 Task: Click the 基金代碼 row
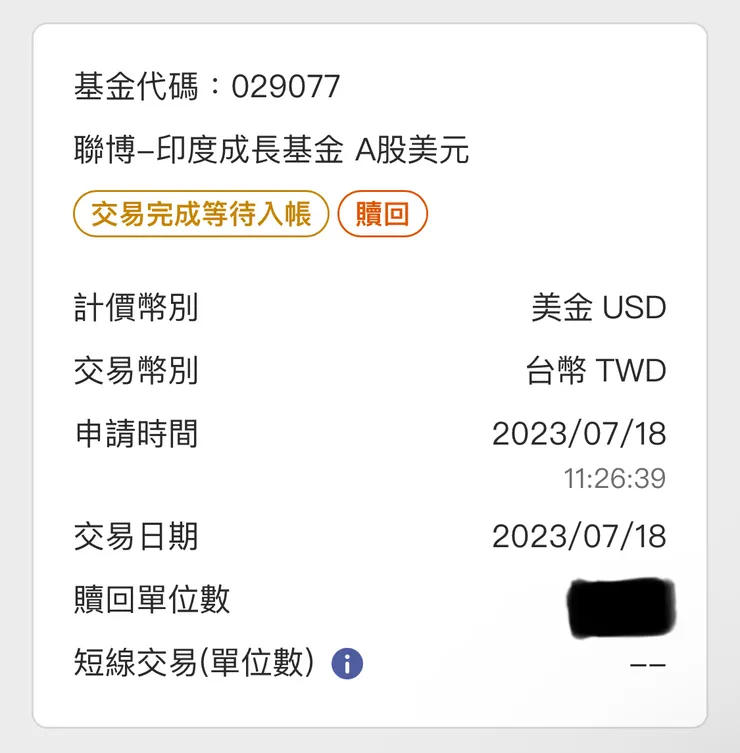tap(207, 86)
